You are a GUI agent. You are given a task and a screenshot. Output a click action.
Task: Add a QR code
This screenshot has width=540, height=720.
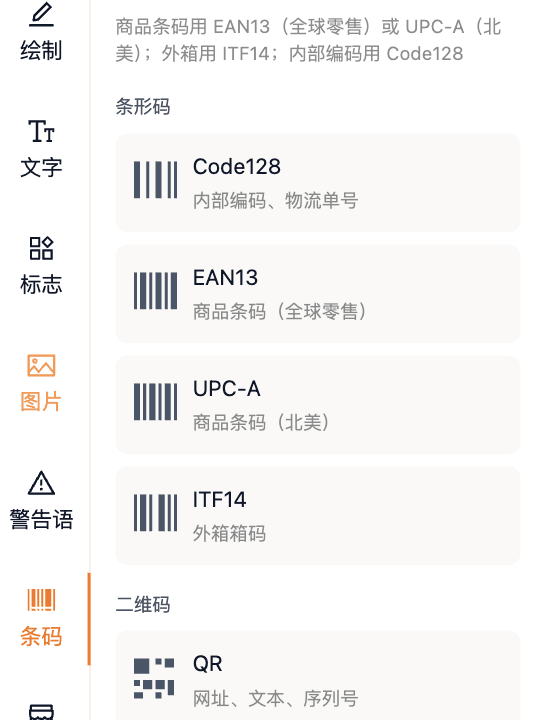click(318, 676)
